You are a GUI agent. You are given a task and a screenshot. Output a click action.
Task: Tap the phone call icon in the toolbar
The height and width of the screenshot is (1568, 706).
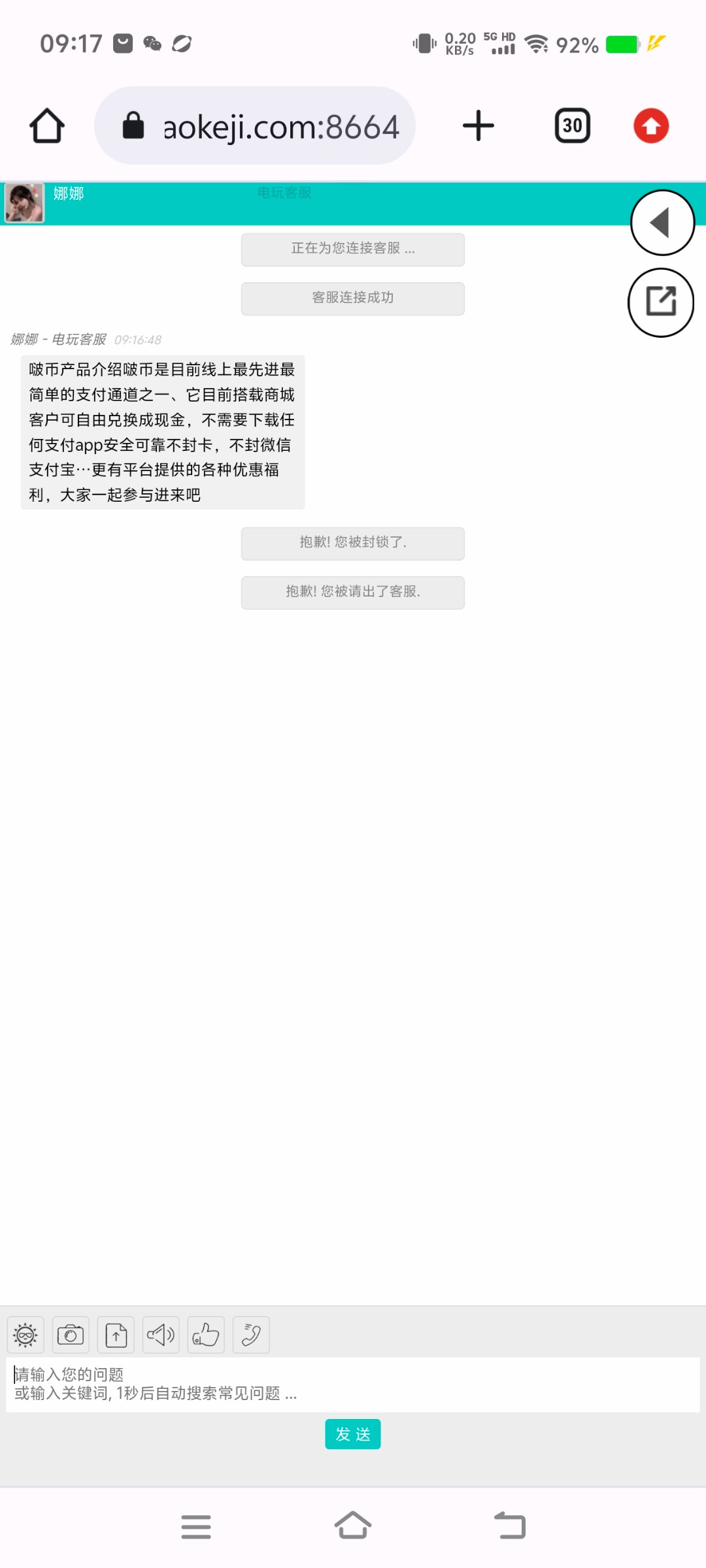[x=251, y=1335]
